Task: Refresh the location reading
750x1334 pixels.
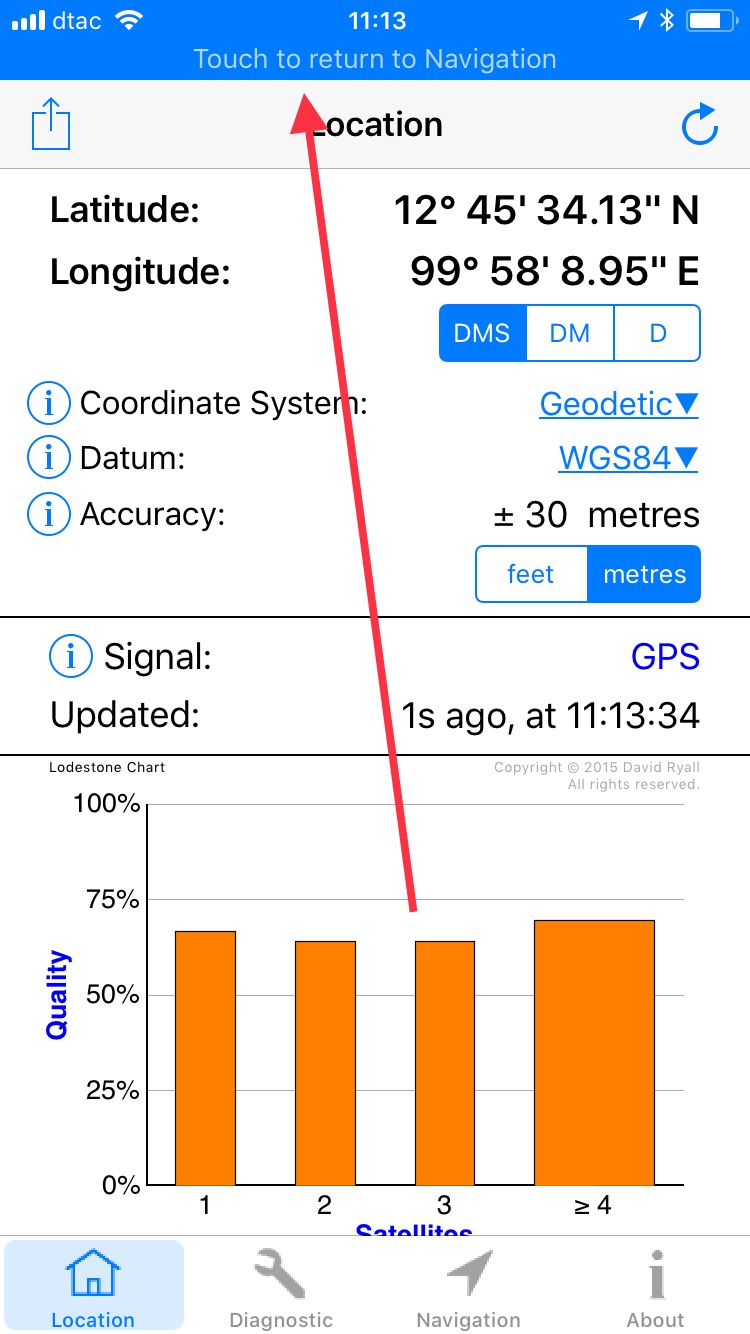Action: [699, 126]
